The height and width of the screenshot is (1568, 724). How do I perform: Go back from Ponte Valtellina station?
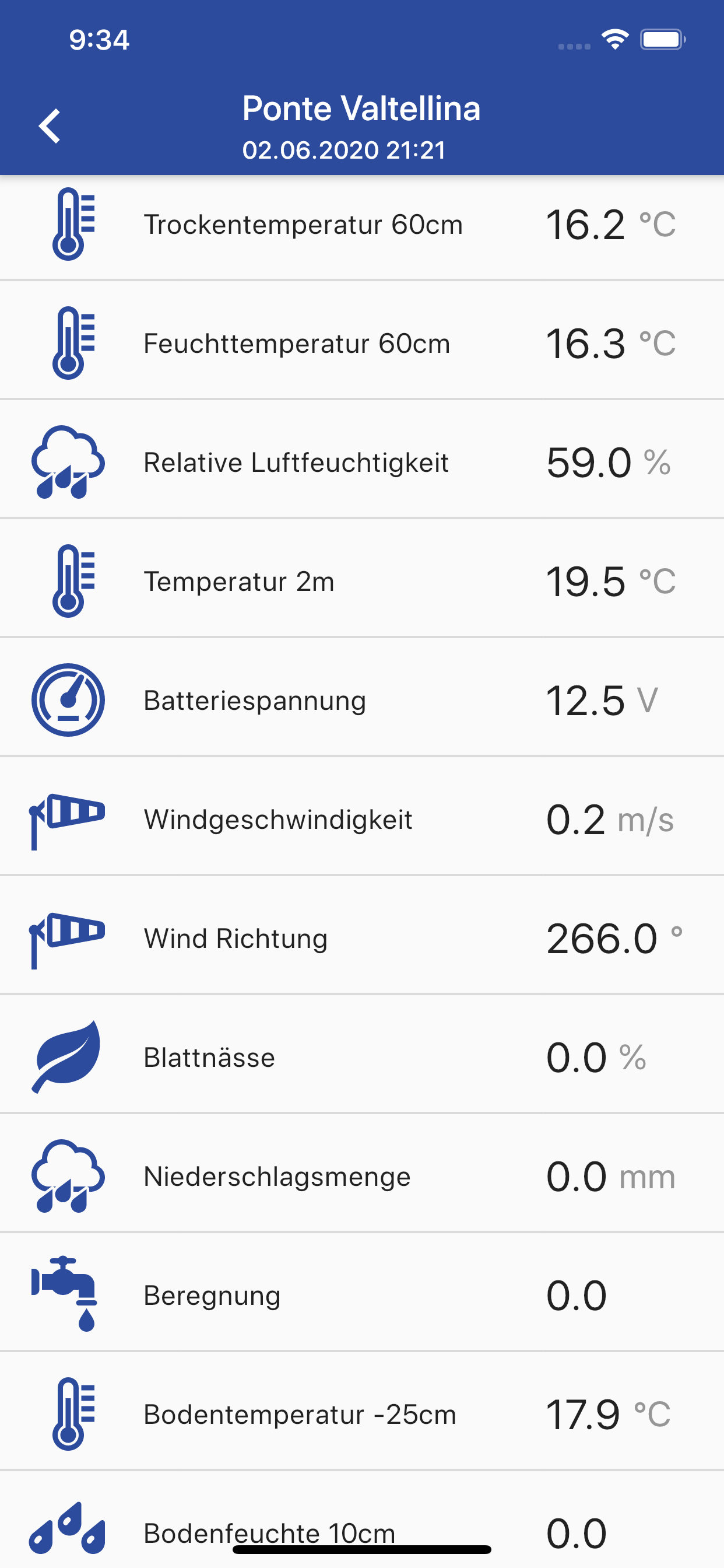tap(50, 126)
